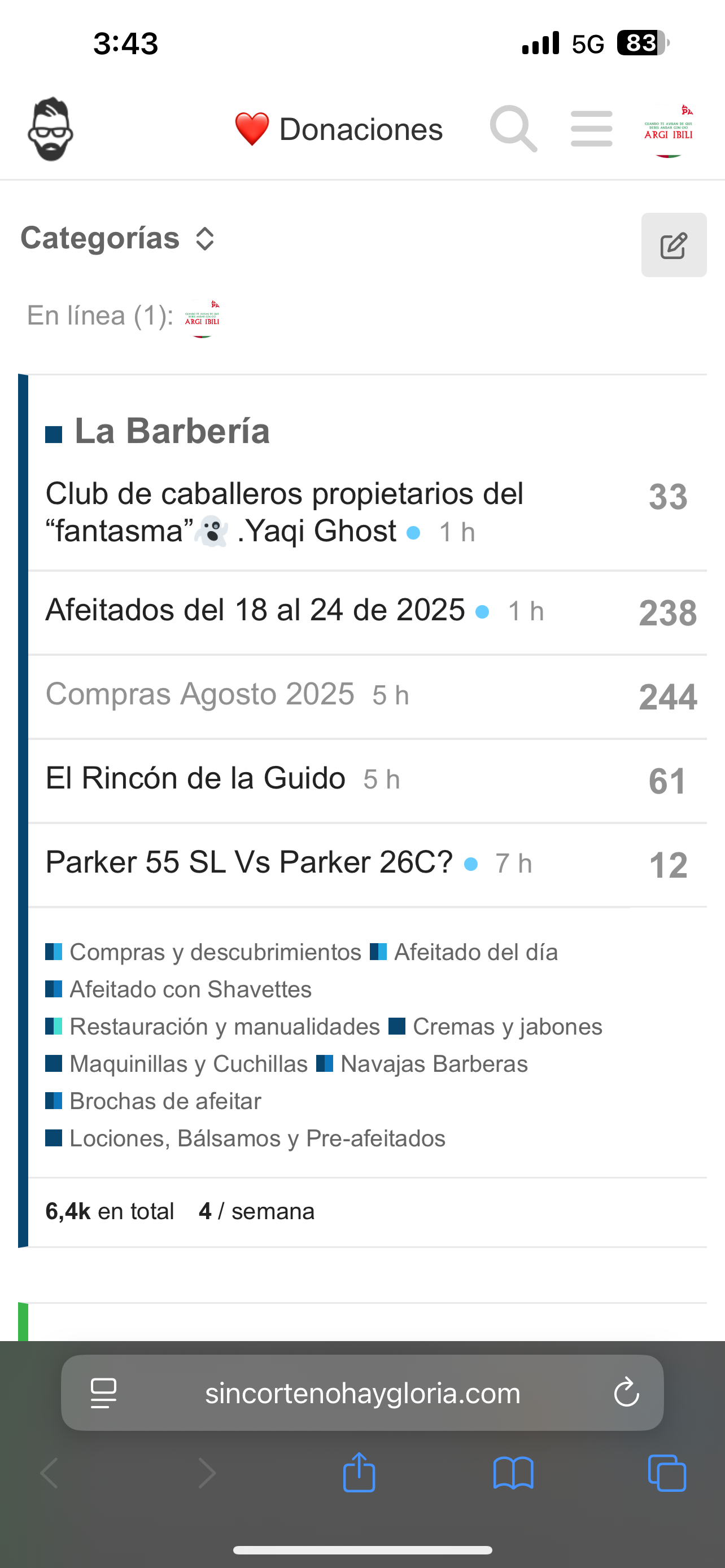Viewport: 725px width, 1568px height.
Task: Open the Yaqi Ghost club topic
Action: pyautogui.click(x=284, y=512)
